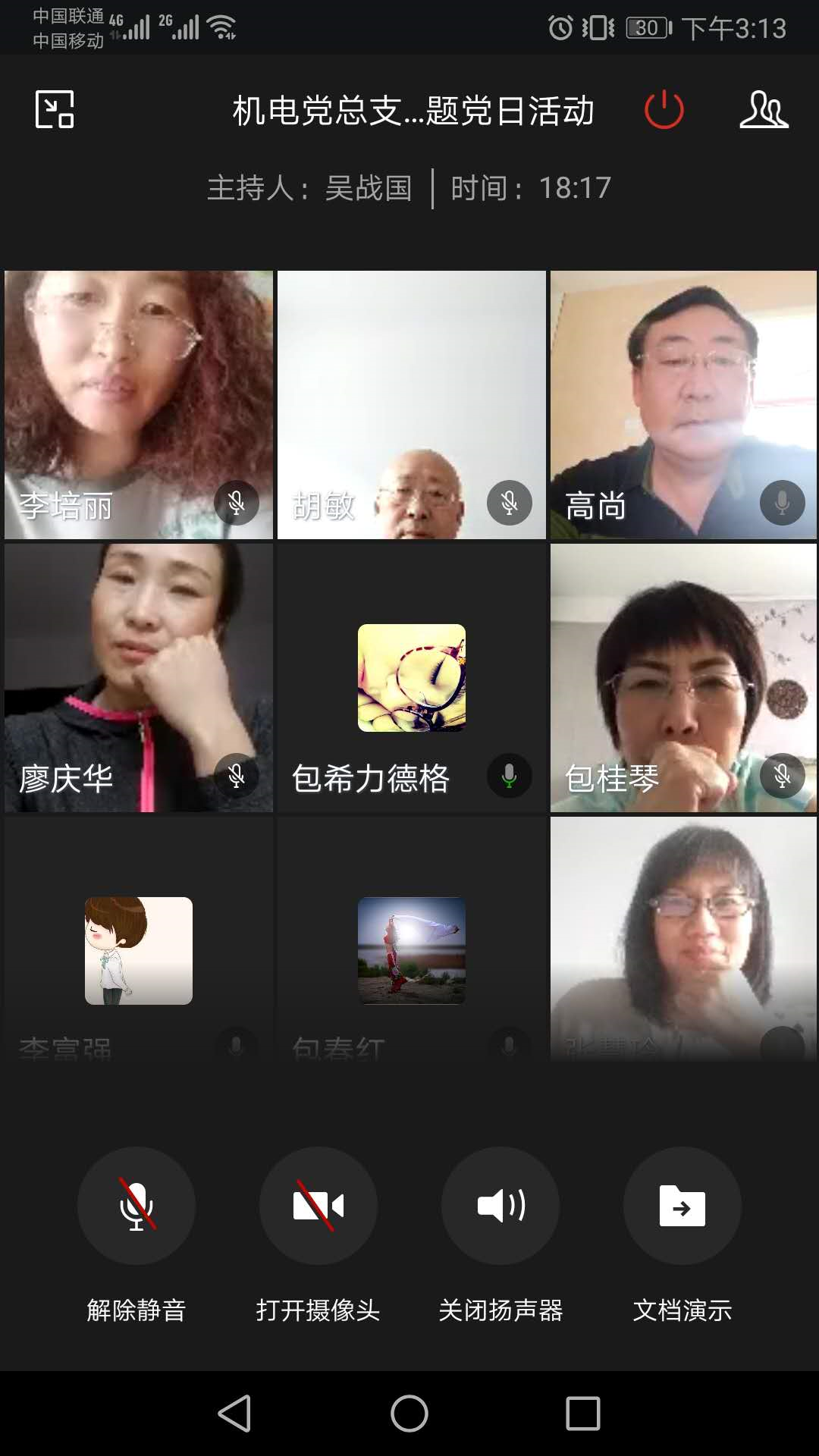This screenshot has height=1456, width=819.
Task: Minimize the meeting window
Action: (x=55, y=109)
